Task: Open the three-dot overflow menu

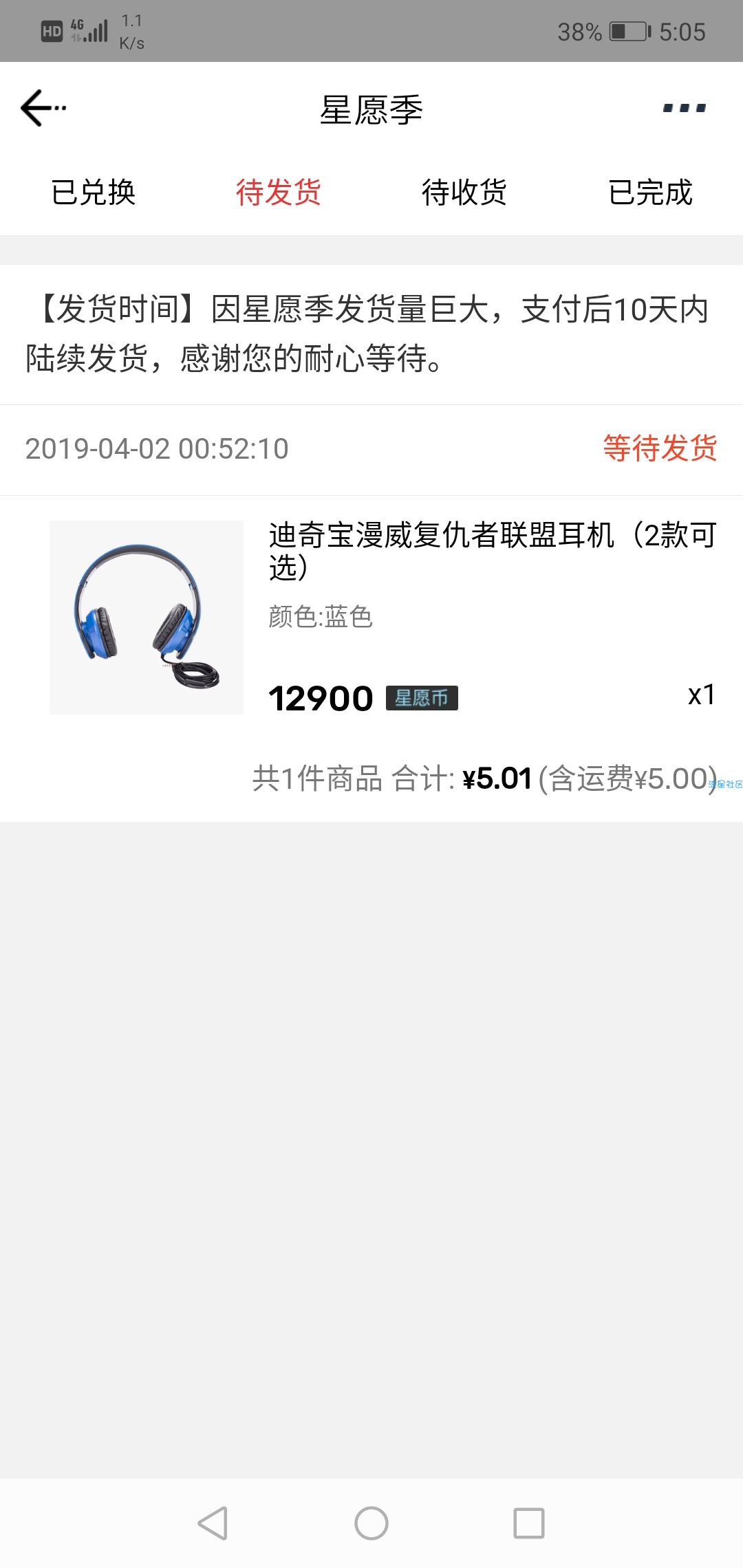Action: (x=684, y=108)
